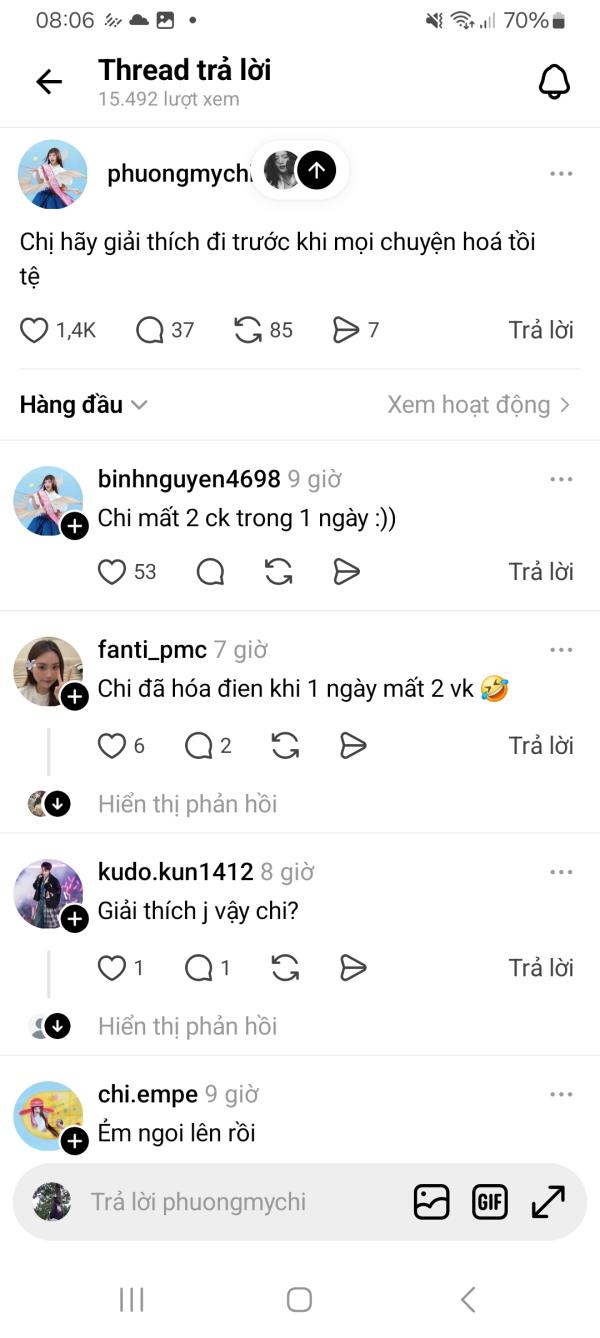Screen dimensions: 600x1338
Task: Show hidden replies under kudo.kun1412
Action: (x=187, y=1026)
